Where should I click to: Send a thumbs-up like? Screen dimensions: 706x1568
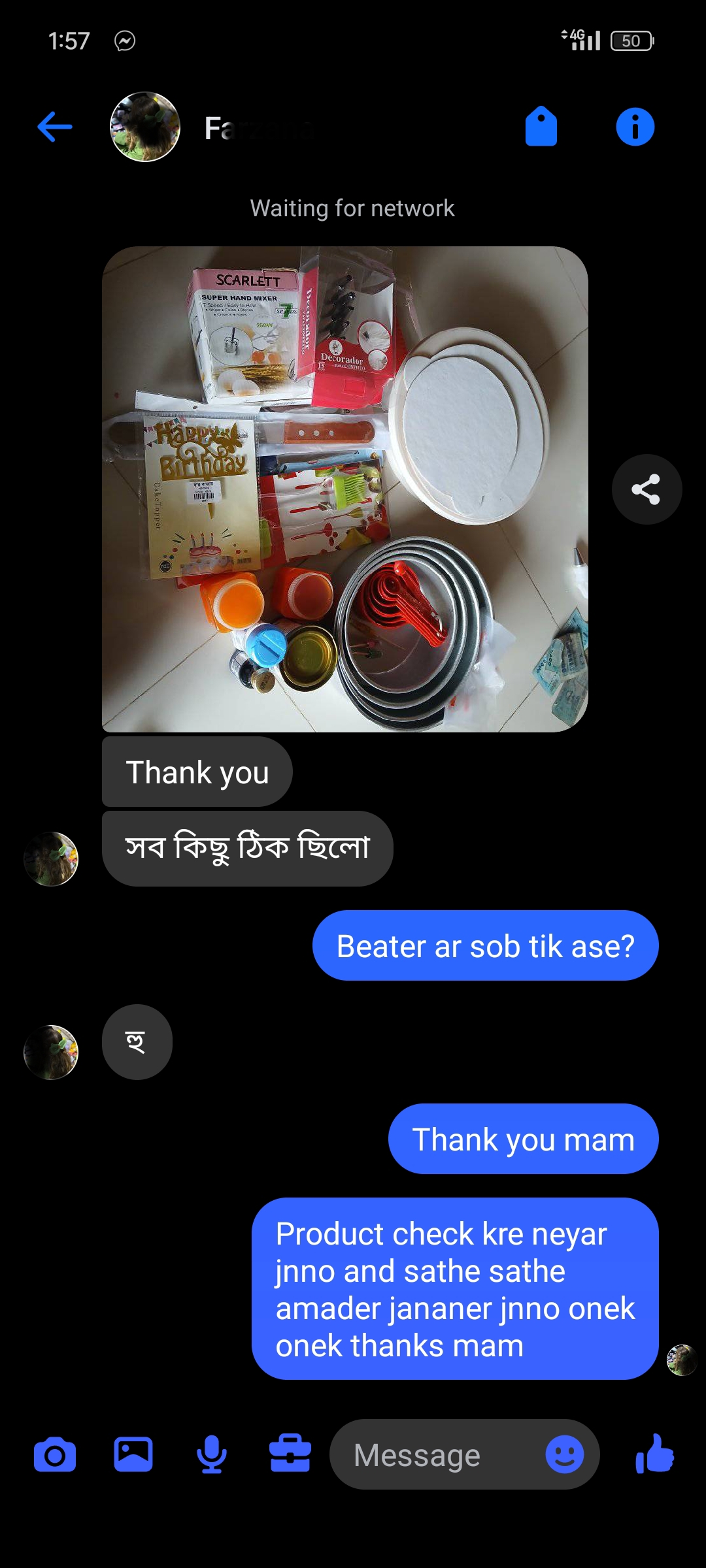654,1454
